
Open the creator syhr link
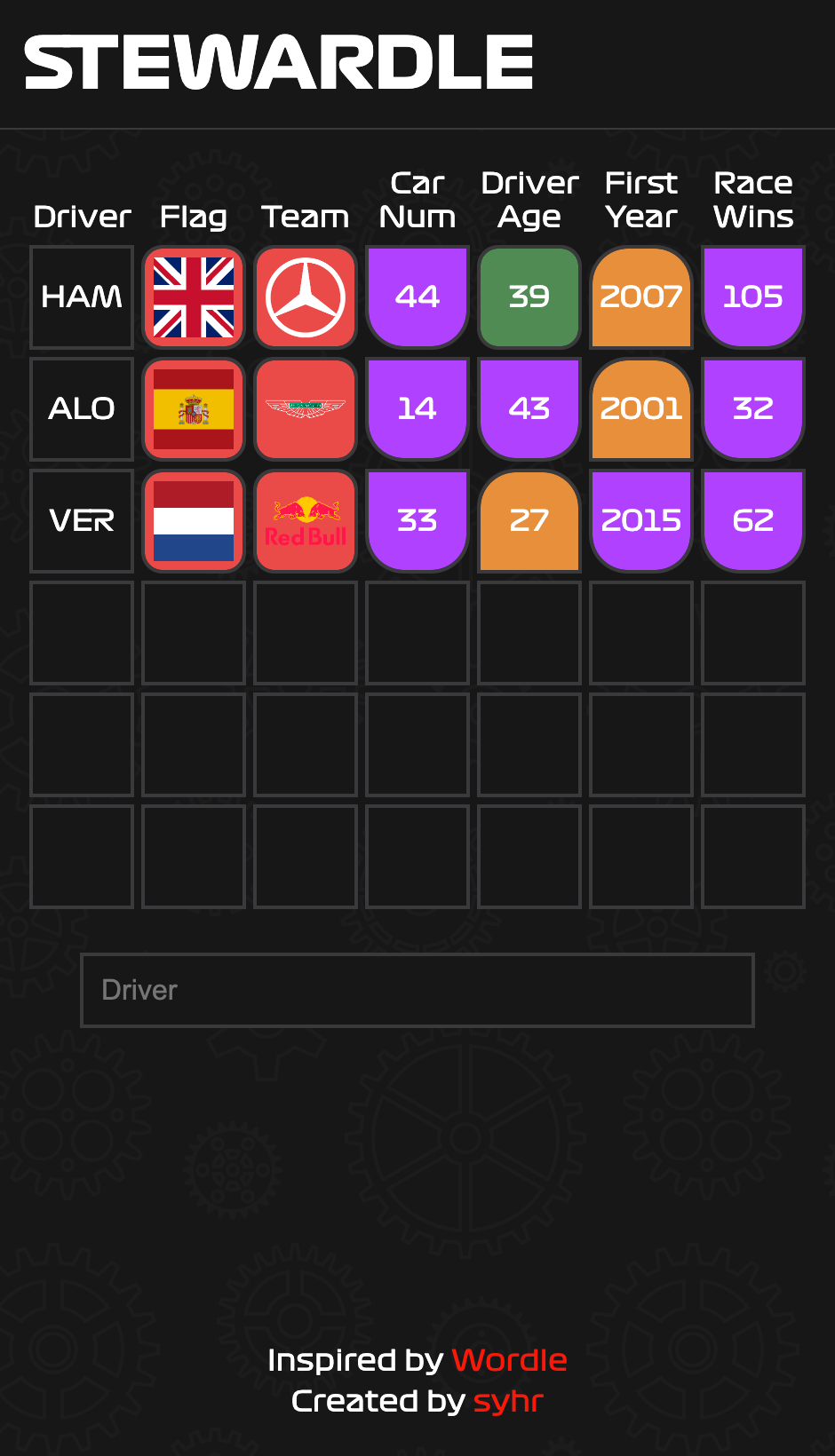tap(508, 1401)
